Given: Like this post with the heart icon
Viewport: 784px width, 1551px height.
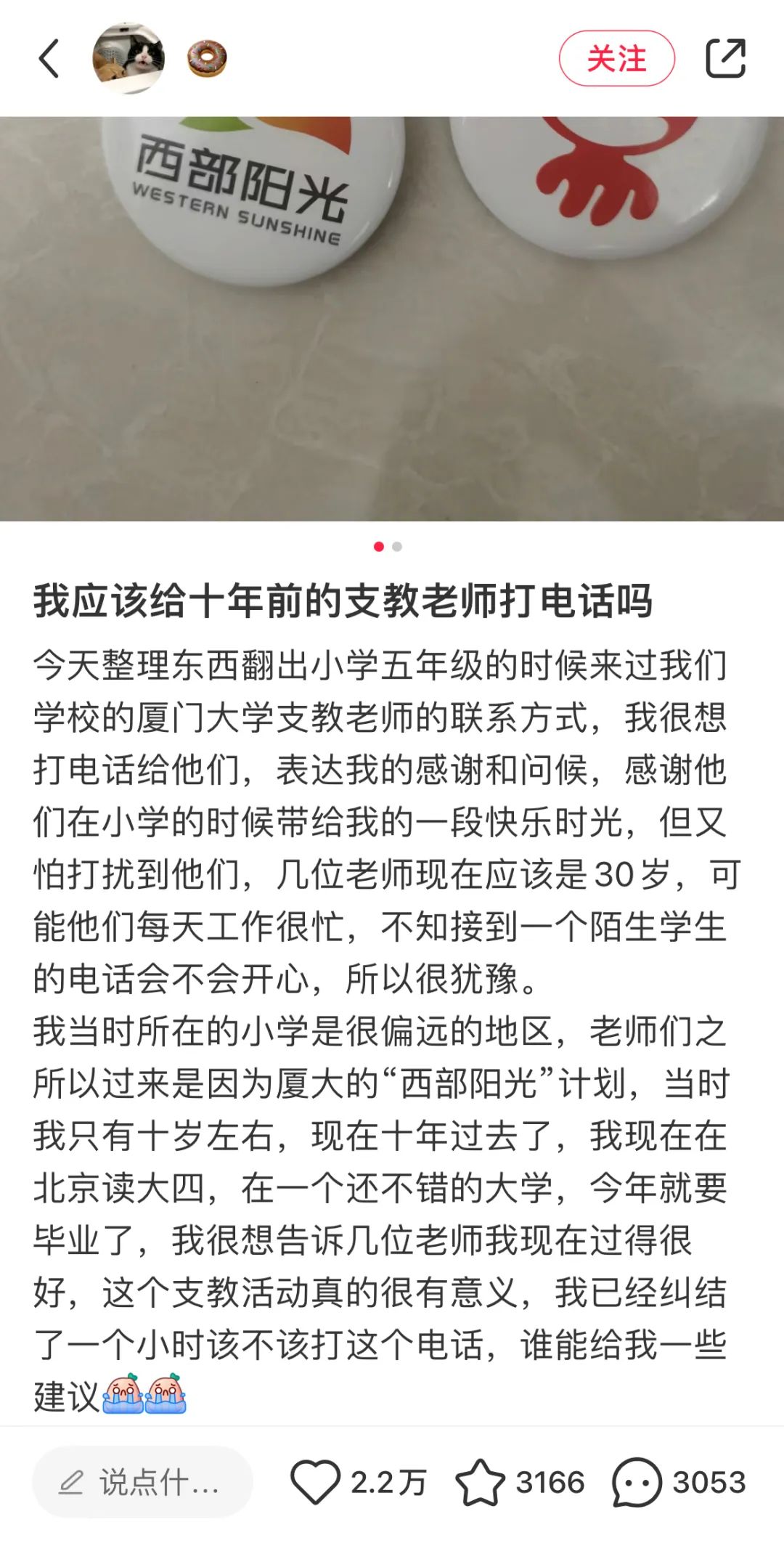Looking at the screenshot, I should [315, 1482].
